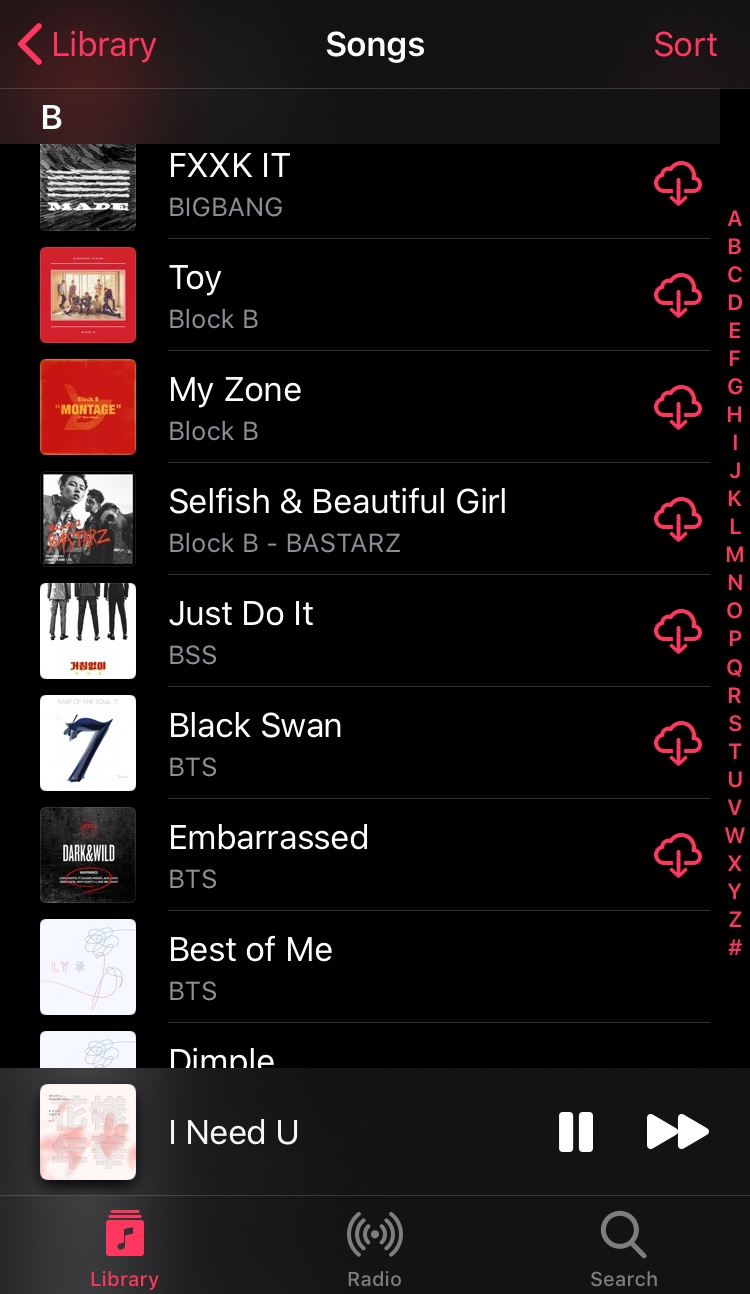
Task: Jump to letter M in the index
Action: pos(734,554)
